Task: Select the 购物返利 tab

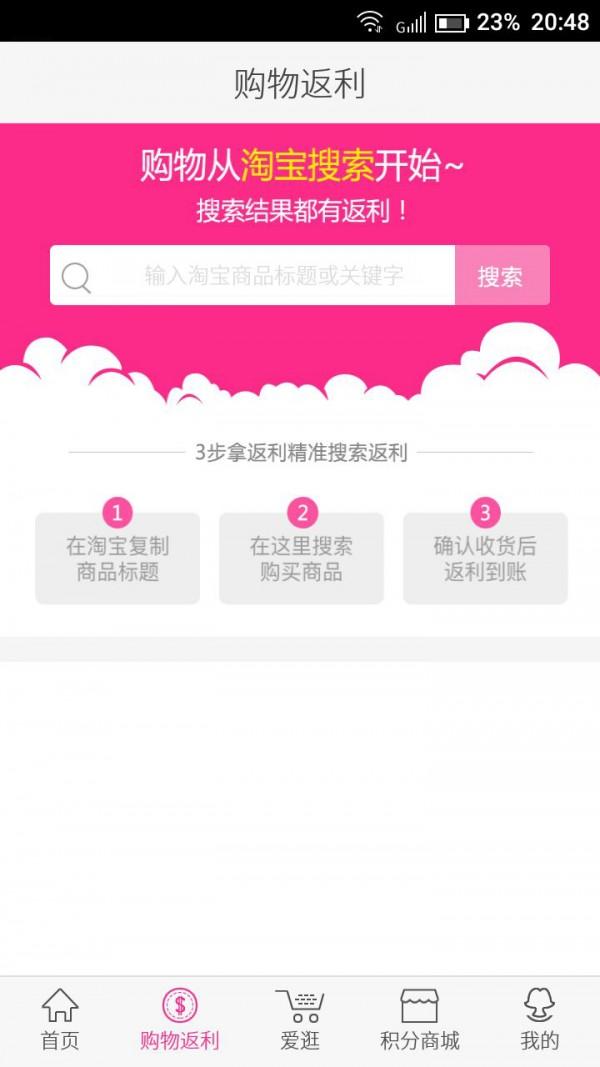Action: [180, 1020]
